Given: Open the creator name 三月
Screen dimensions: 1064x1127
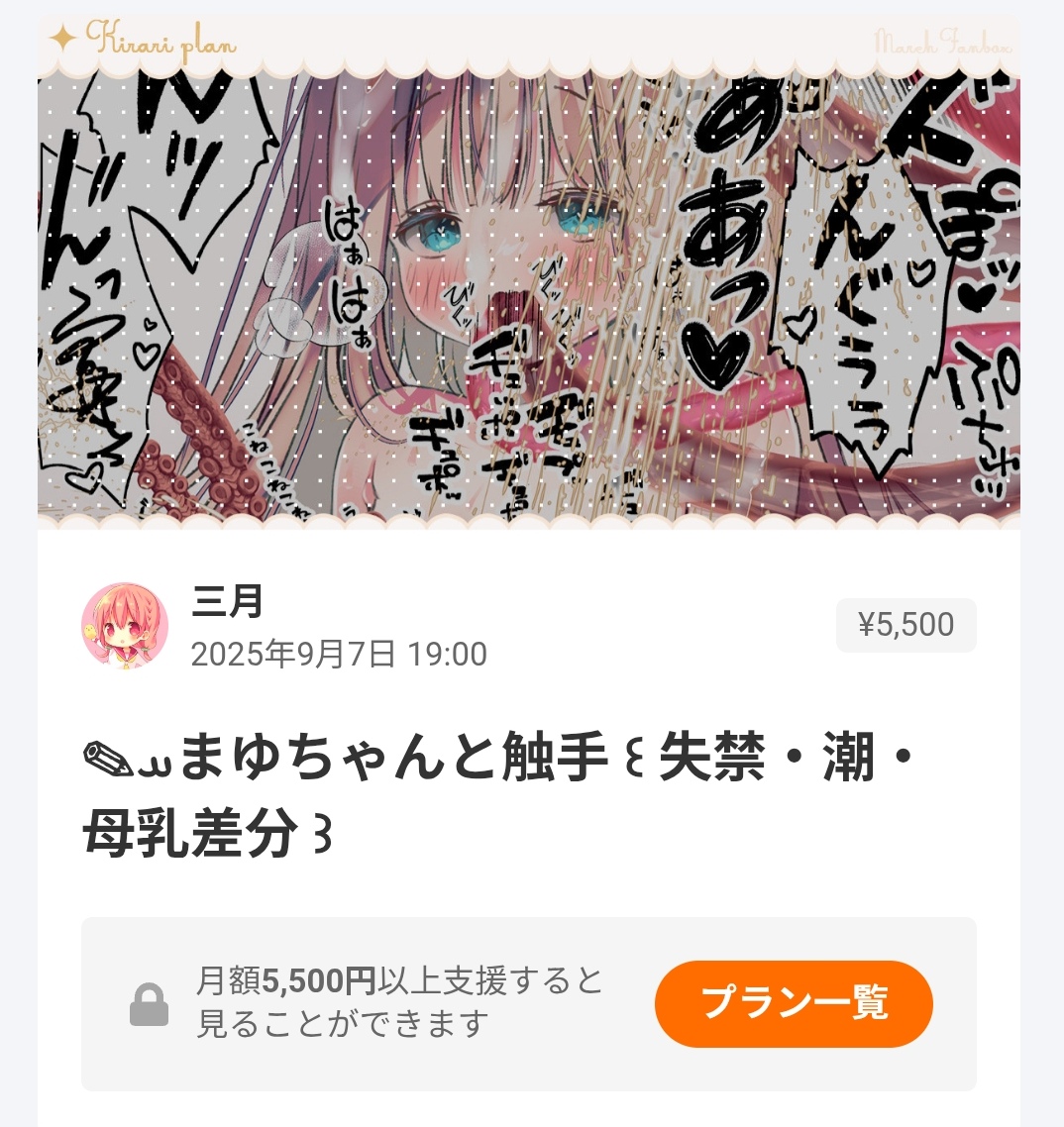Looking at the screenshot, I should click(x=227, y=601).
